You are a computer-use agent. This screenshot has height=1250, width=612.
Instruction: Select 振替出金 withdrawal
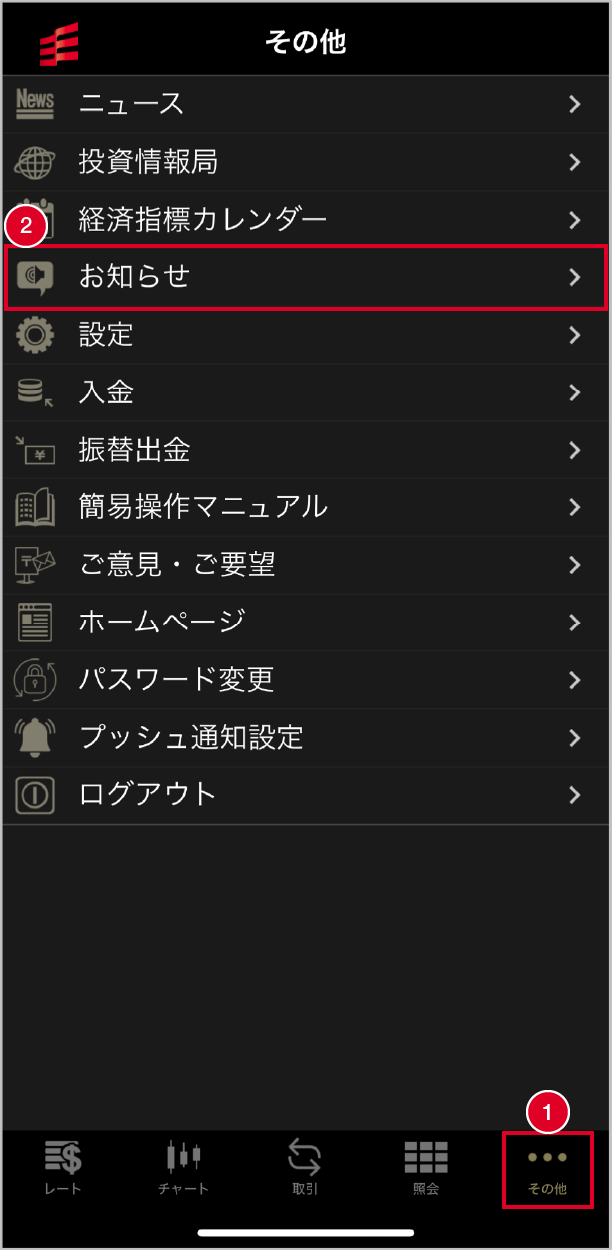(306, 450)
